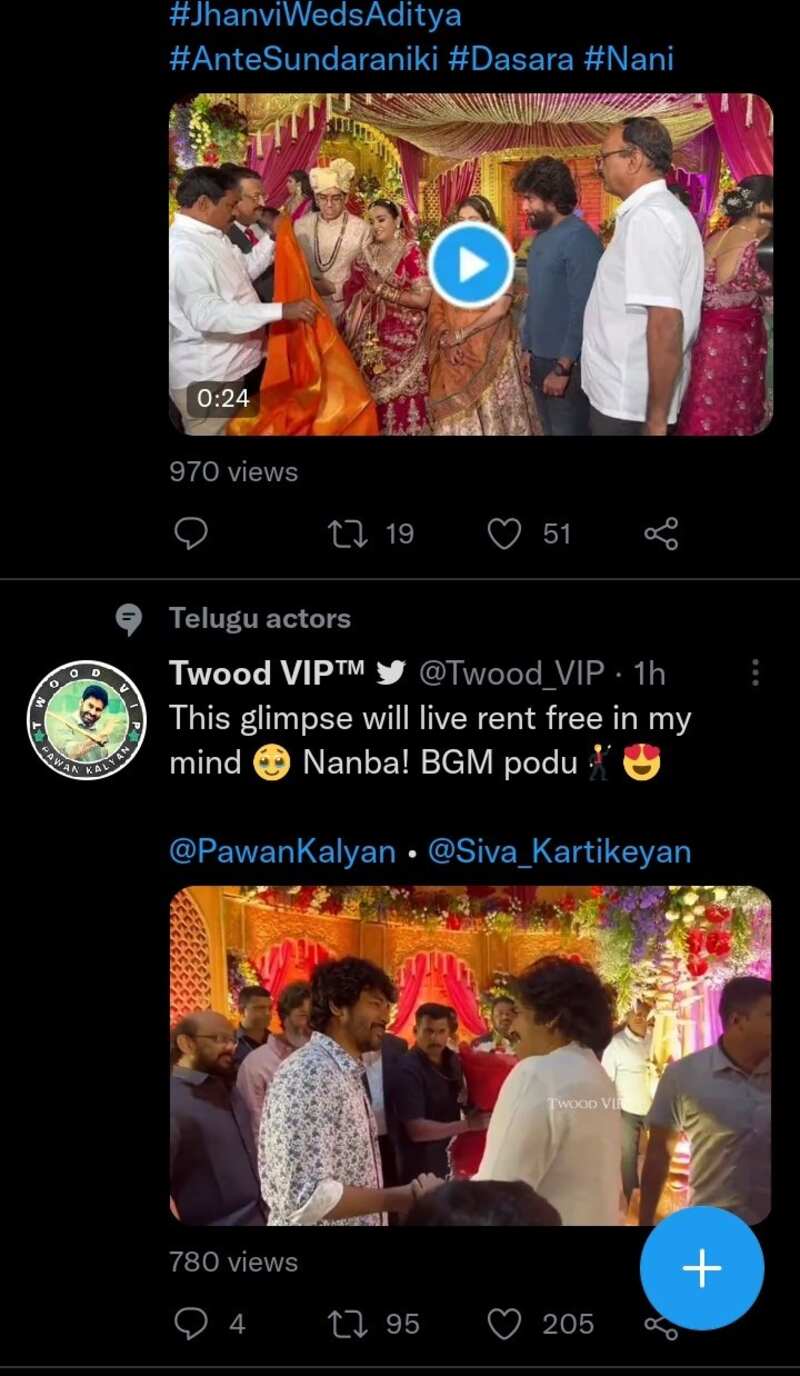
Task: Retweet the wedding glimpse video post
Action: 349,1323
